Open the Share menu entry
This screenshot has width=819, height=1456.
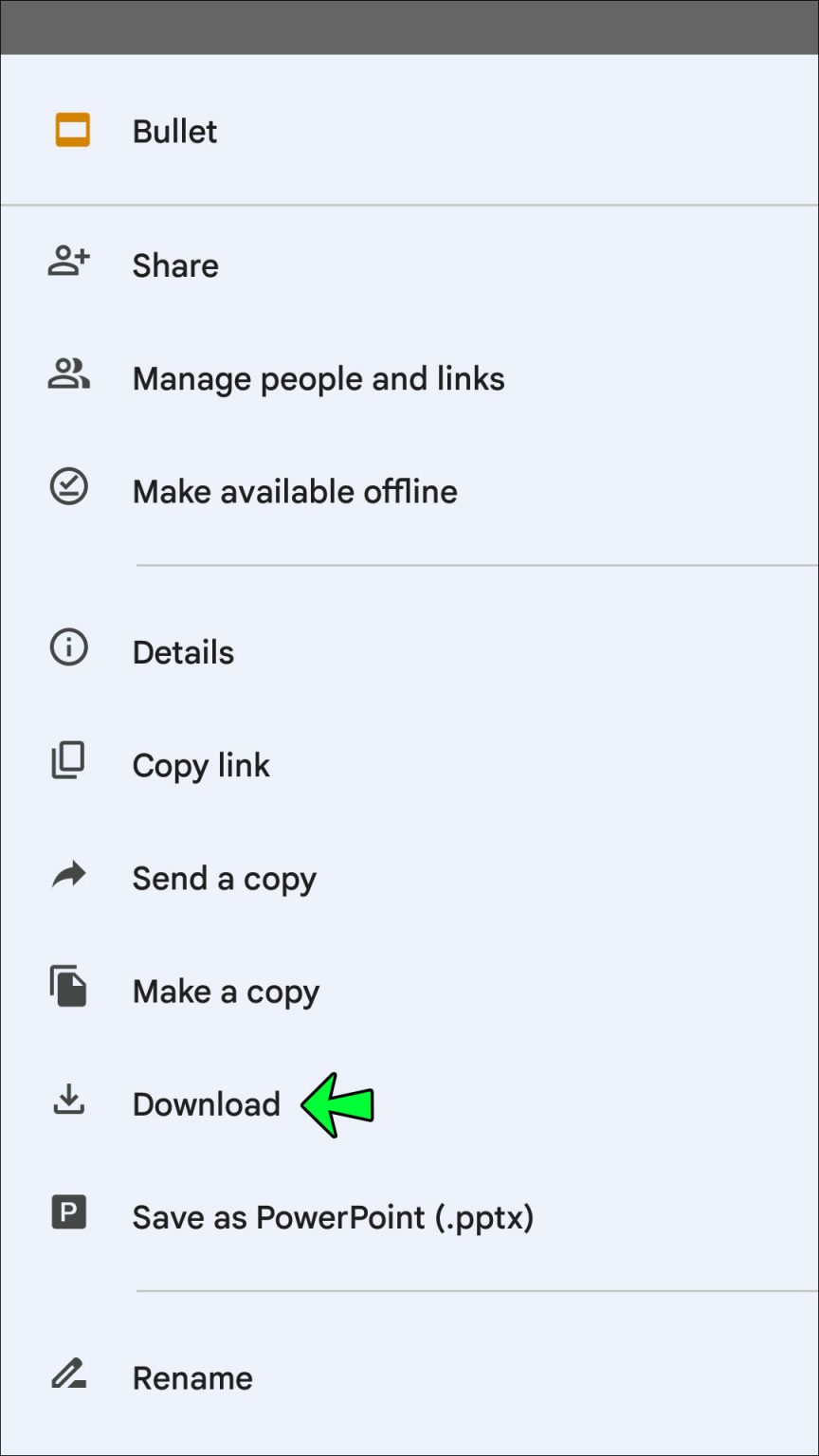click(x=175, y=264)
